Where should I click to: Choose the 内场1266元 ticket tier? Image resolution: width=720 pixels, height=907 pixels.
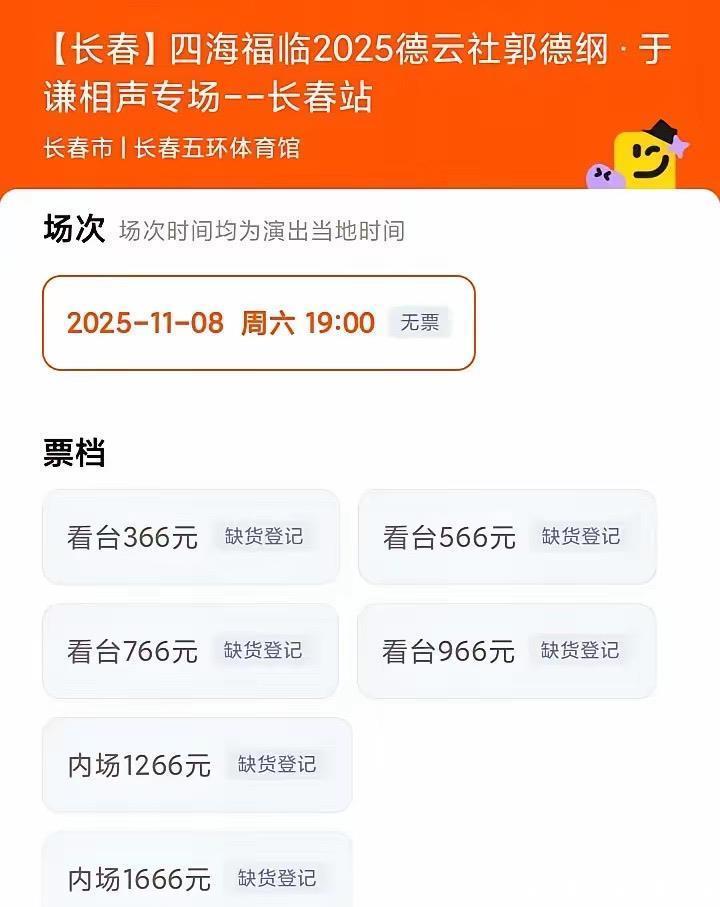coord(197,765)
